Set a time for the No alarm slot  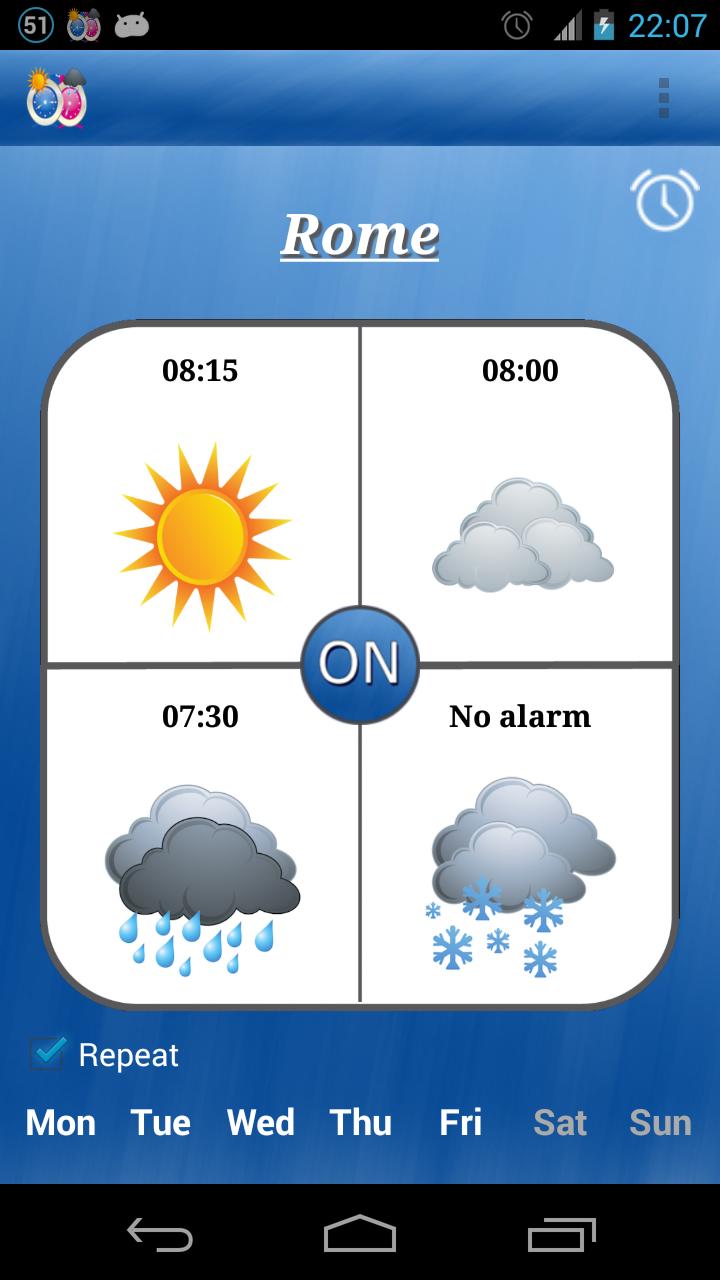click(x=519, y=716)
